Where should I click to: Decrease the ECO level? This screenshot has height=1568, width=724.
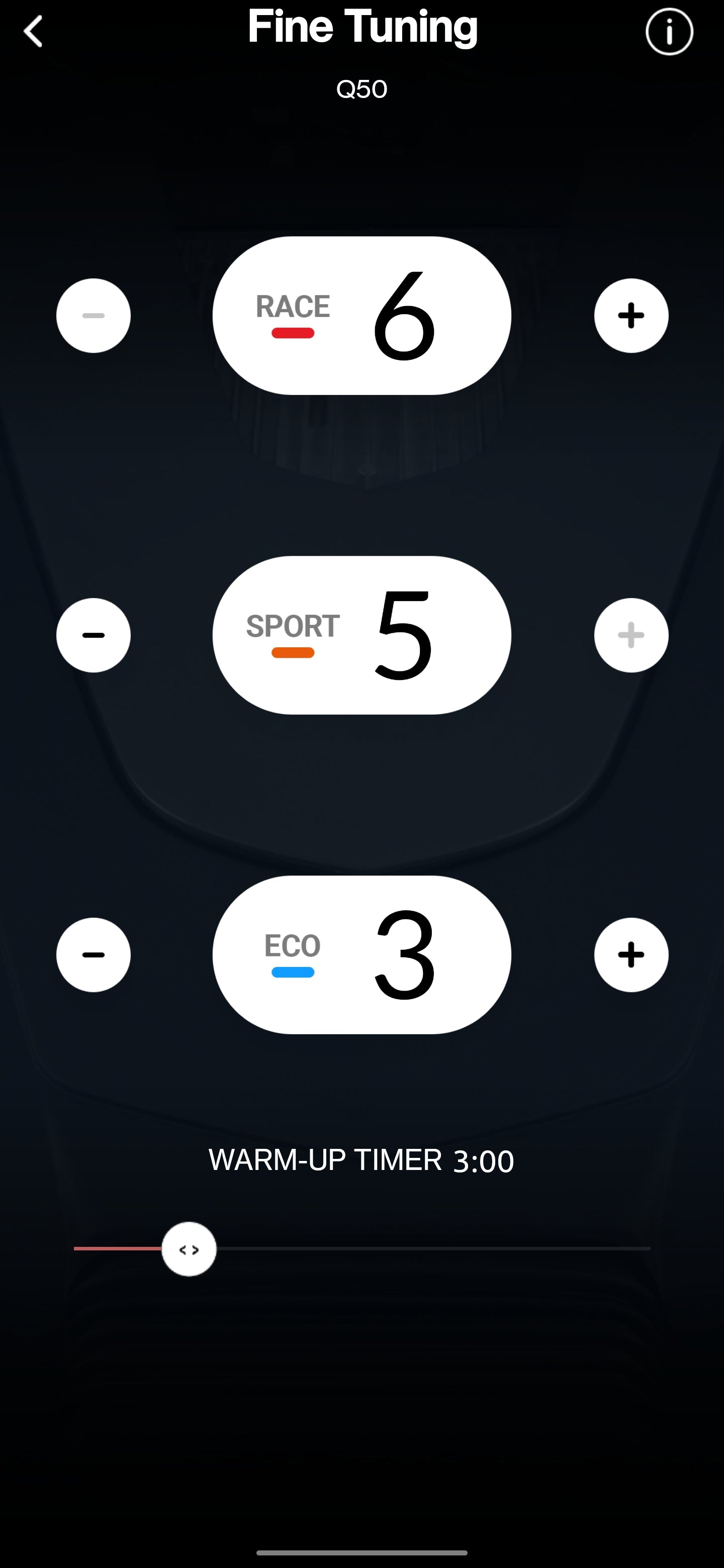click(93, 954)
